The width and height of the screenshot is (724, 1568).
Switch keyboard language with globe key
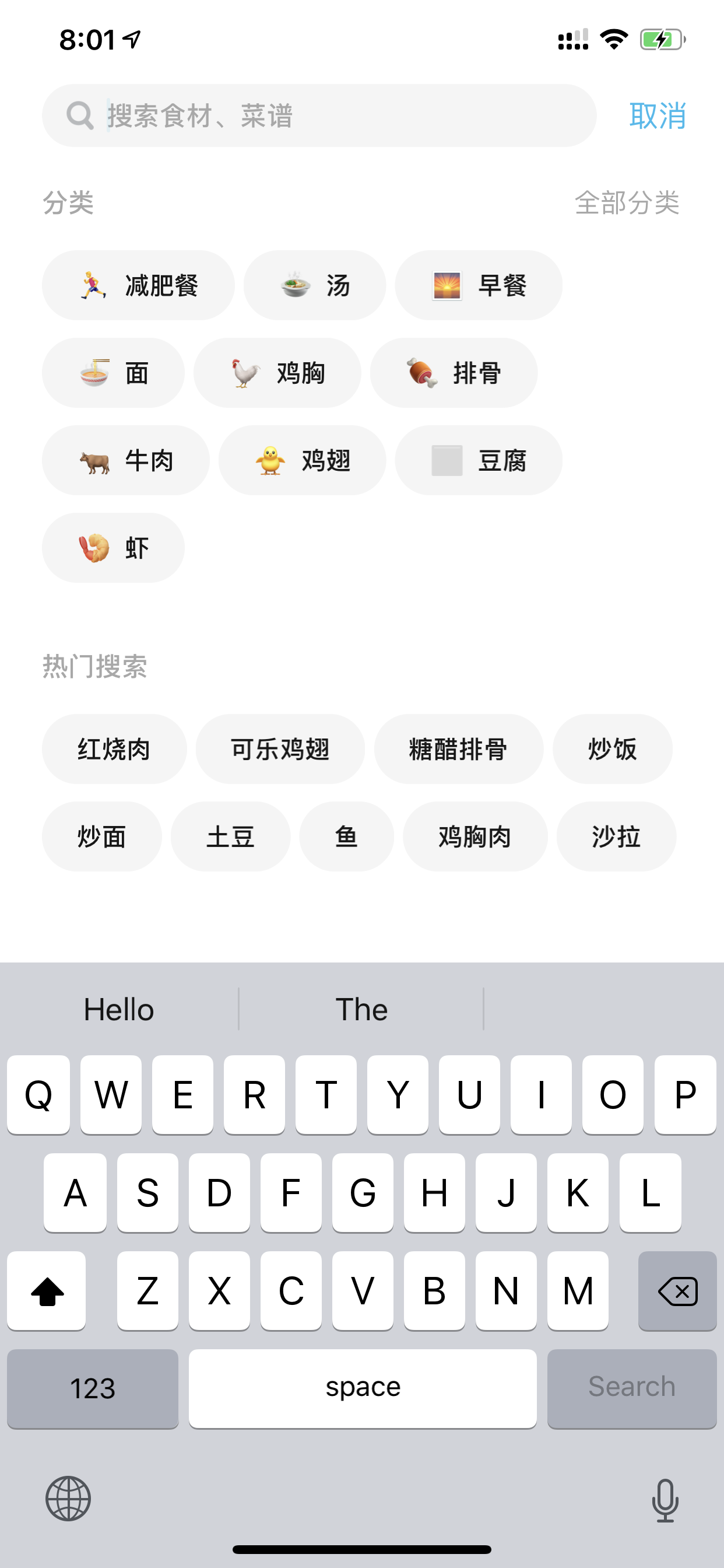[x=68, y=1499]
